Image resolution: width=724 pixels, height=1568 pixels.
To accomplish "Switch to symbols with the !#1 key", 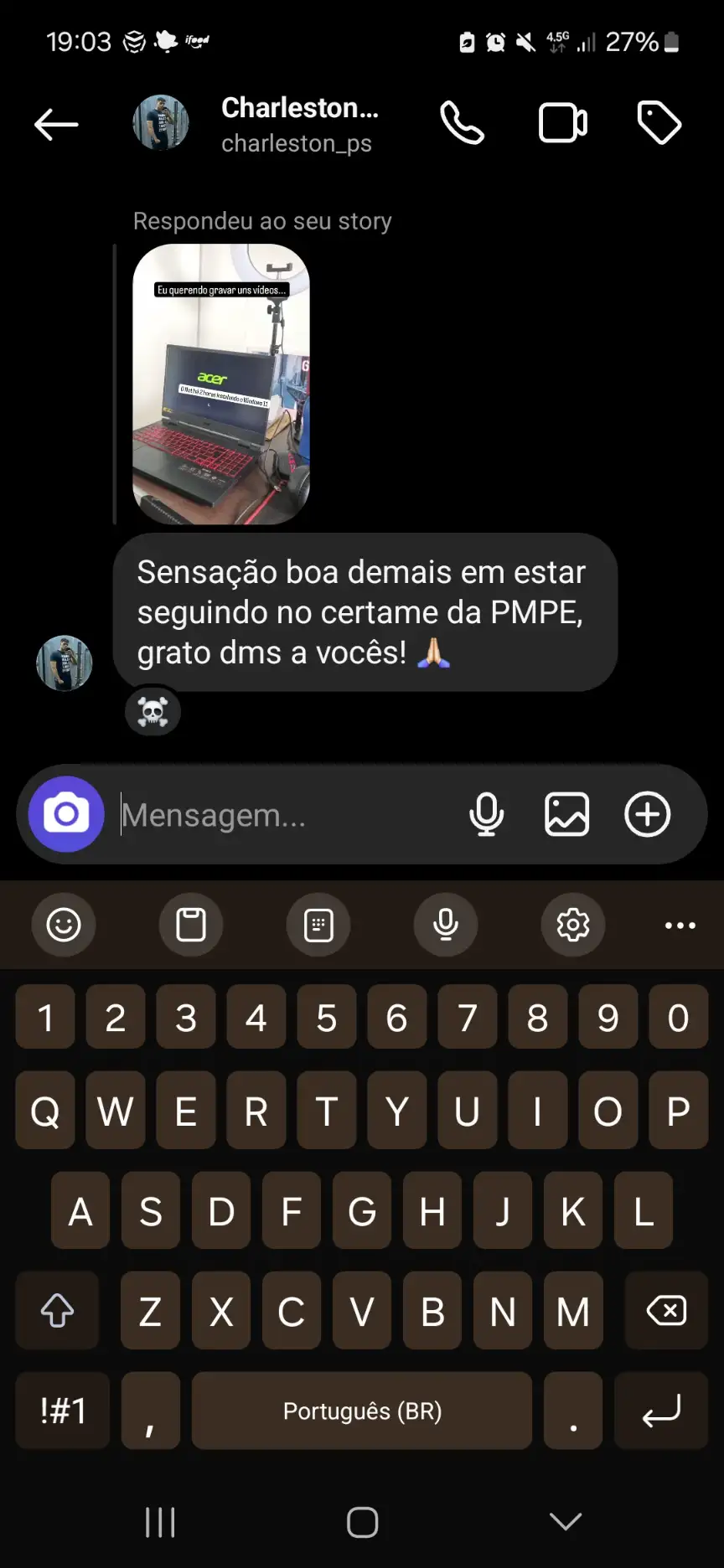I will (61, 1411).
